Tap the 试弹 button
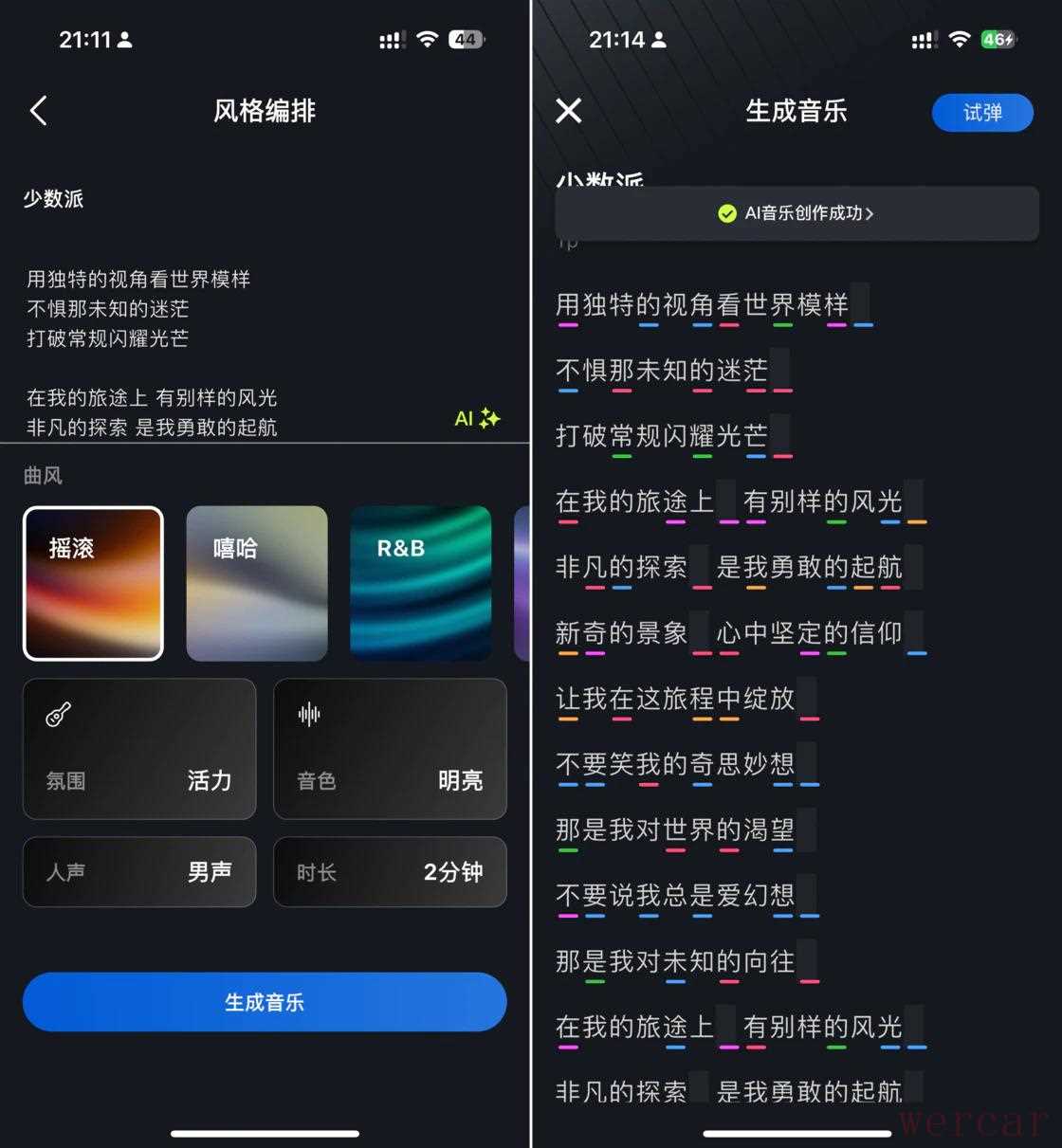Image resolution: width=1062 pixels, height=1148 pixels. coord(982,113)
